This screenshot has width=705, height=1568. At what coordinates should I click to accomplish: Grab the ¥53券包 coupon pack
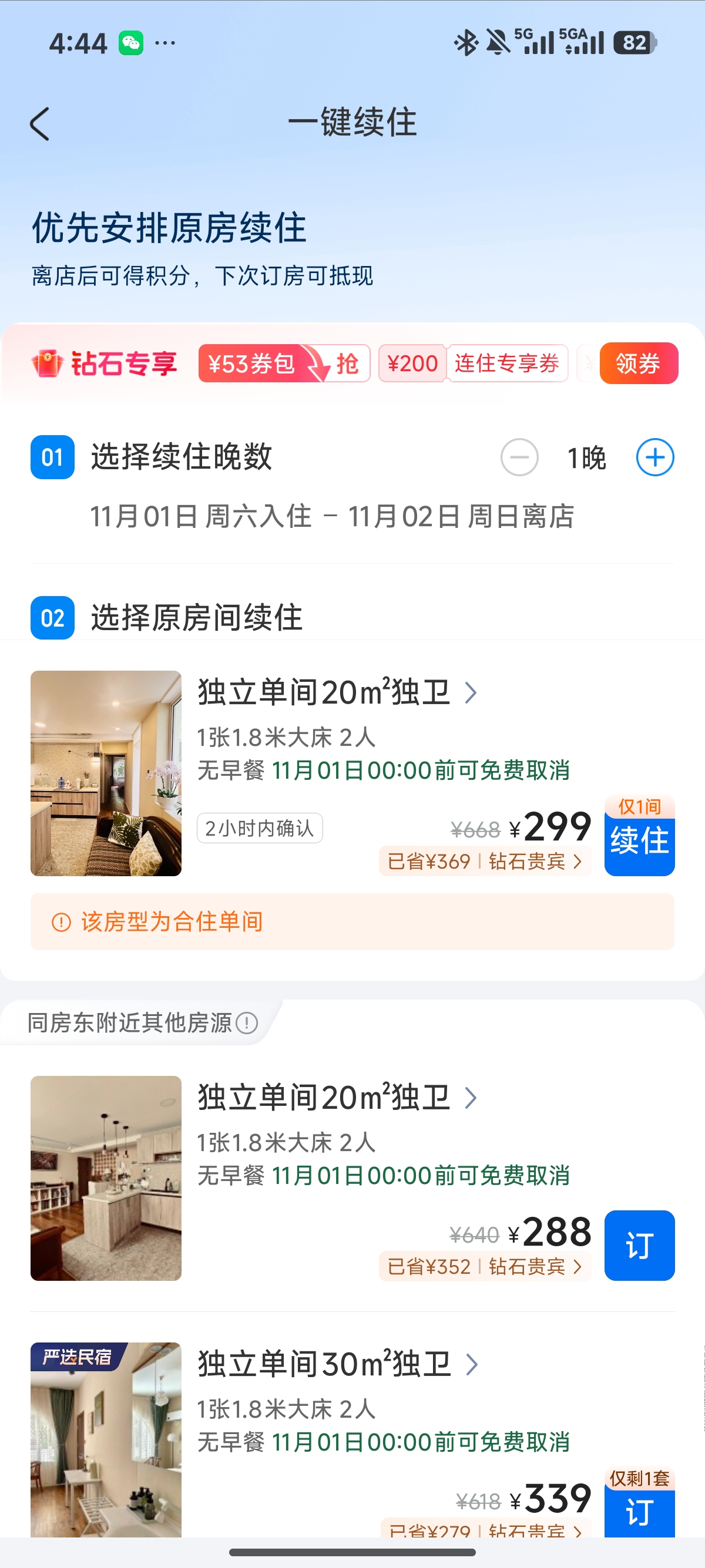point(284,364)
